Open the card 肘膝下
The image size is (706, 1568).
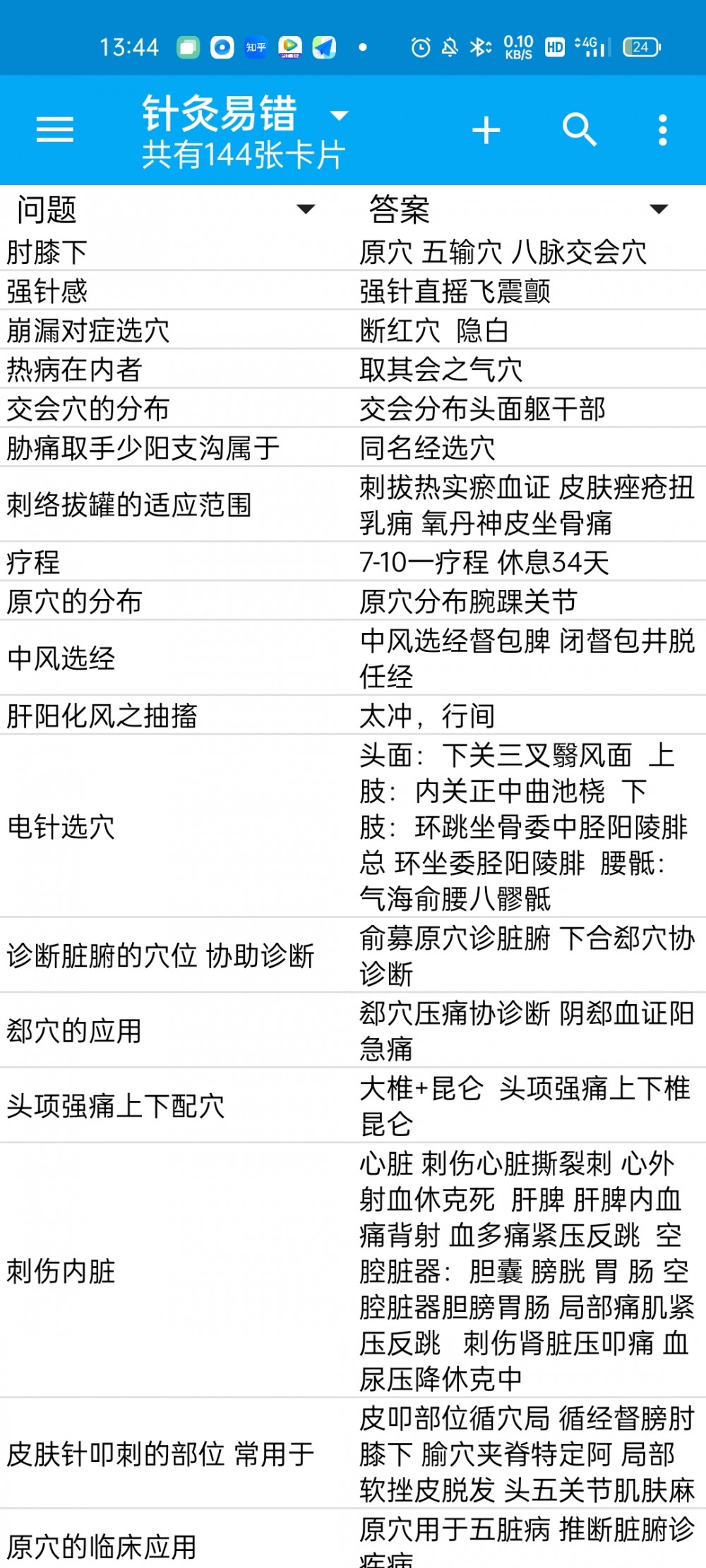[353, 252]
